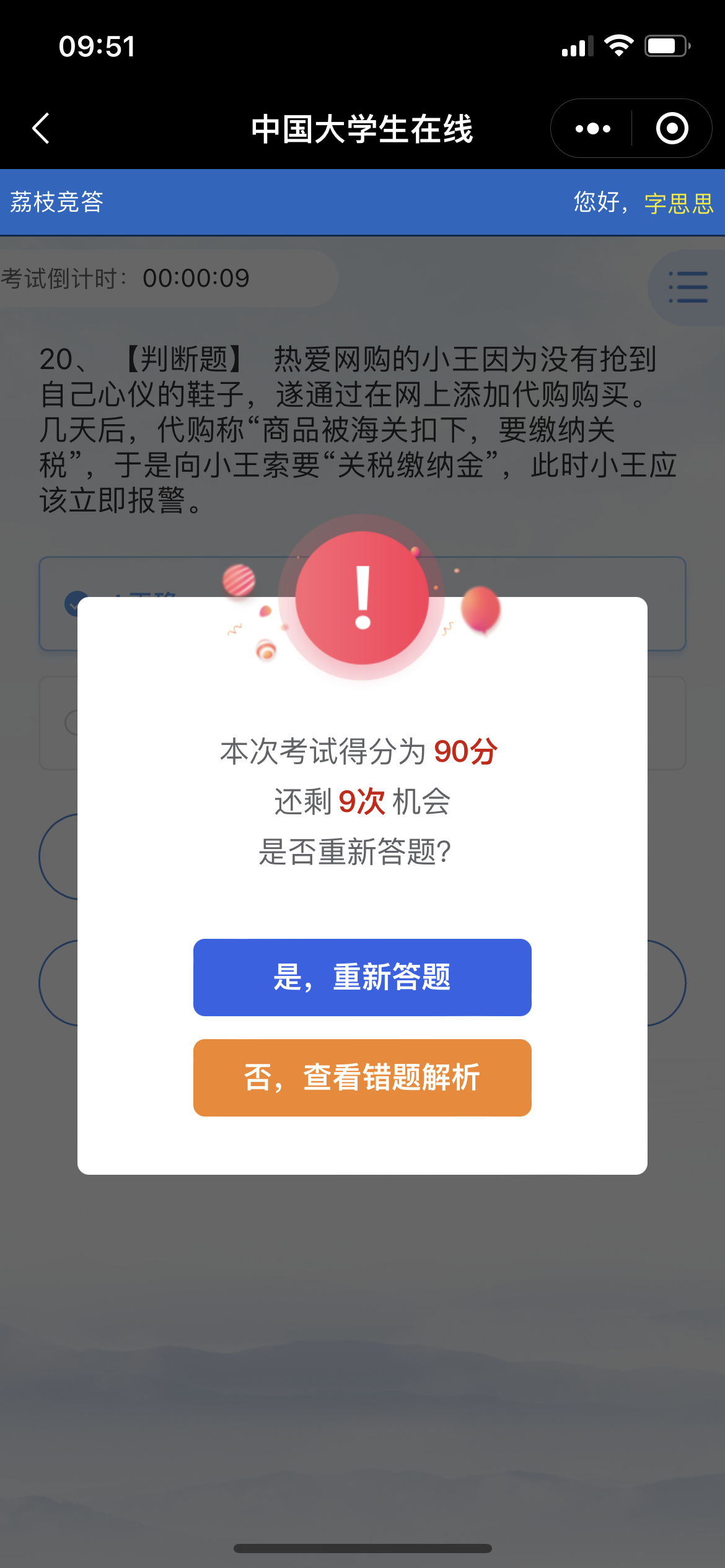
Task: Go back with the top-left arrow
Action: (x=41, y=128)
